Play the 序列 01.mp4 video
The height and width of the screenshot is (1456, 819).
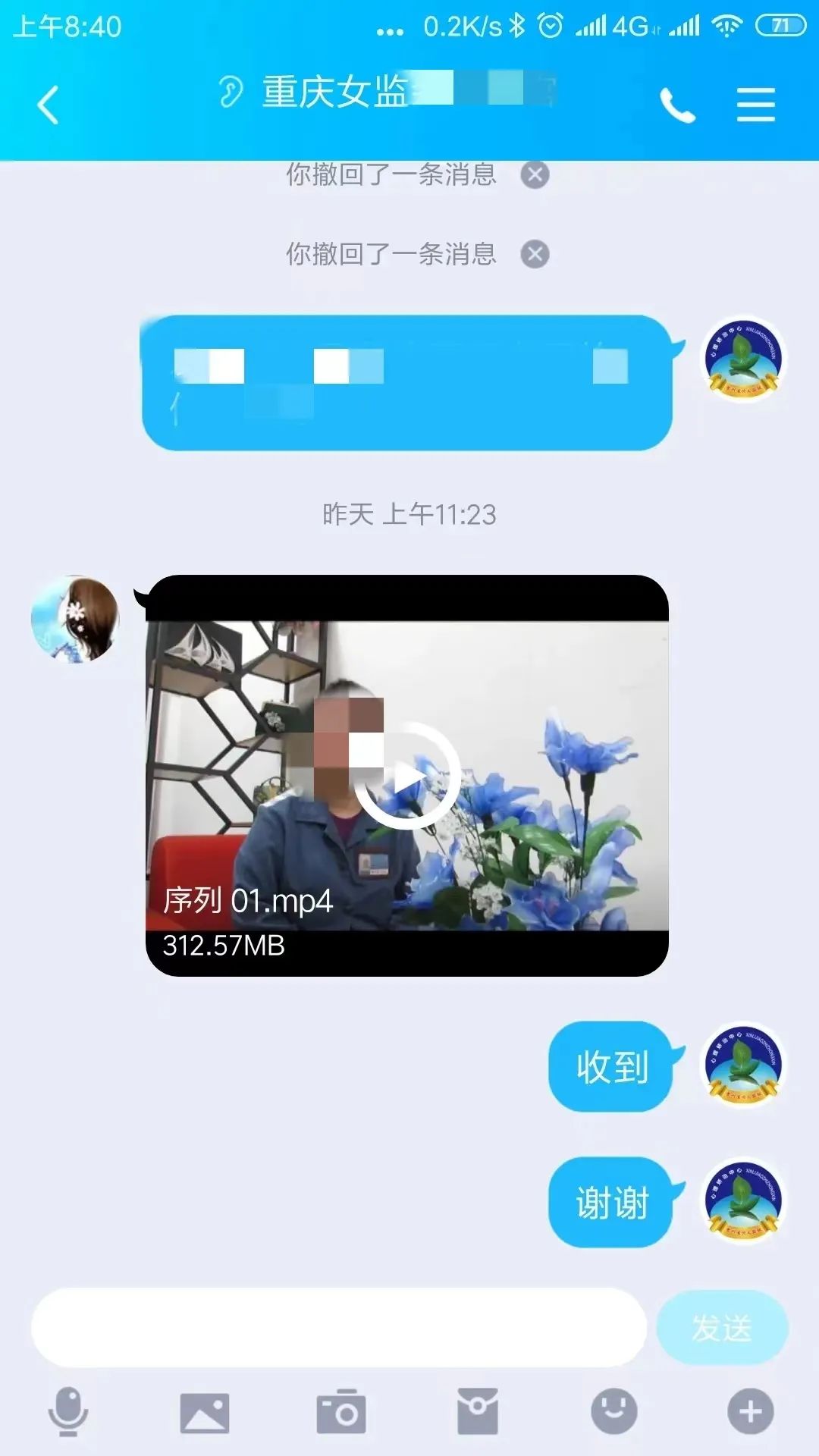click(x=407, y=775)
